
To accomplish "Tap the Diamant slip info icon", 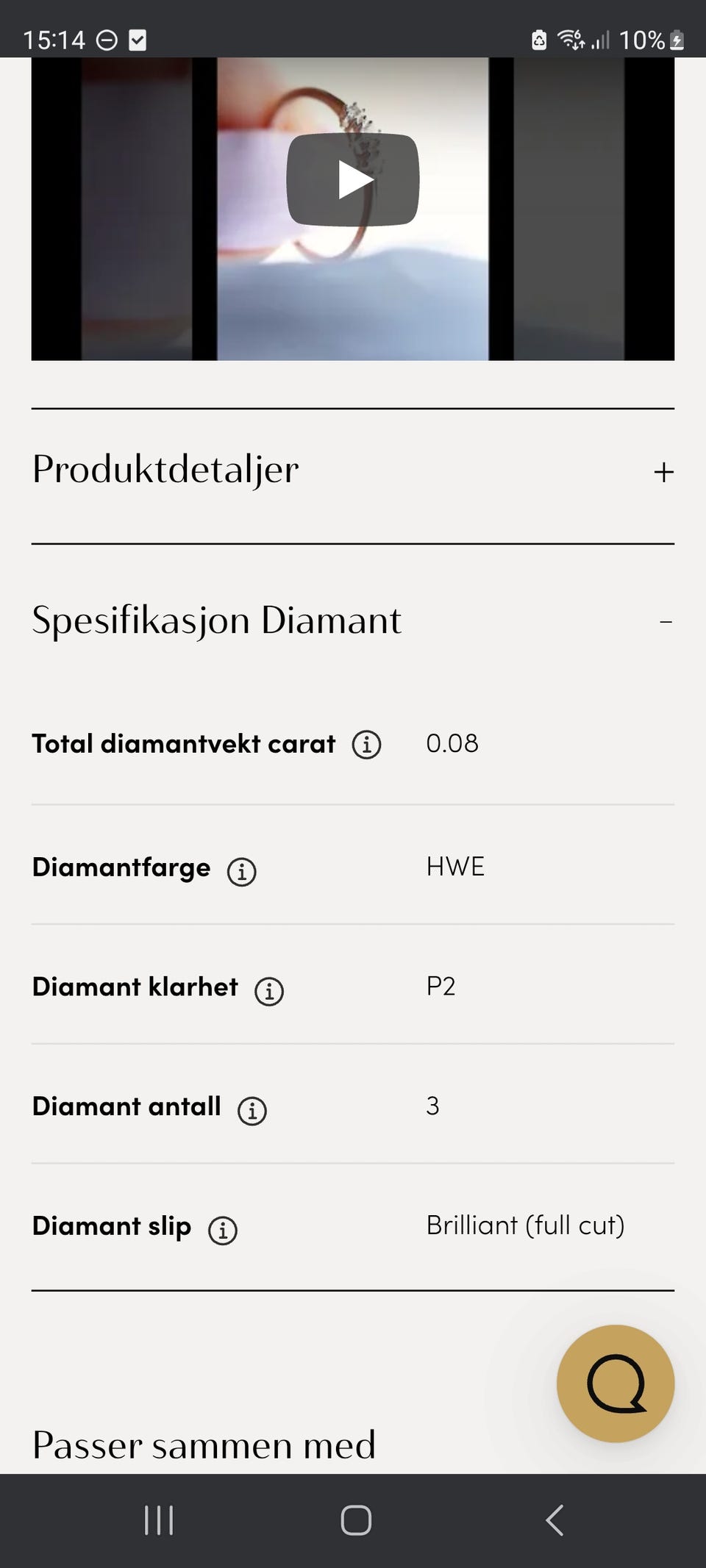I will coord(223,1230).
